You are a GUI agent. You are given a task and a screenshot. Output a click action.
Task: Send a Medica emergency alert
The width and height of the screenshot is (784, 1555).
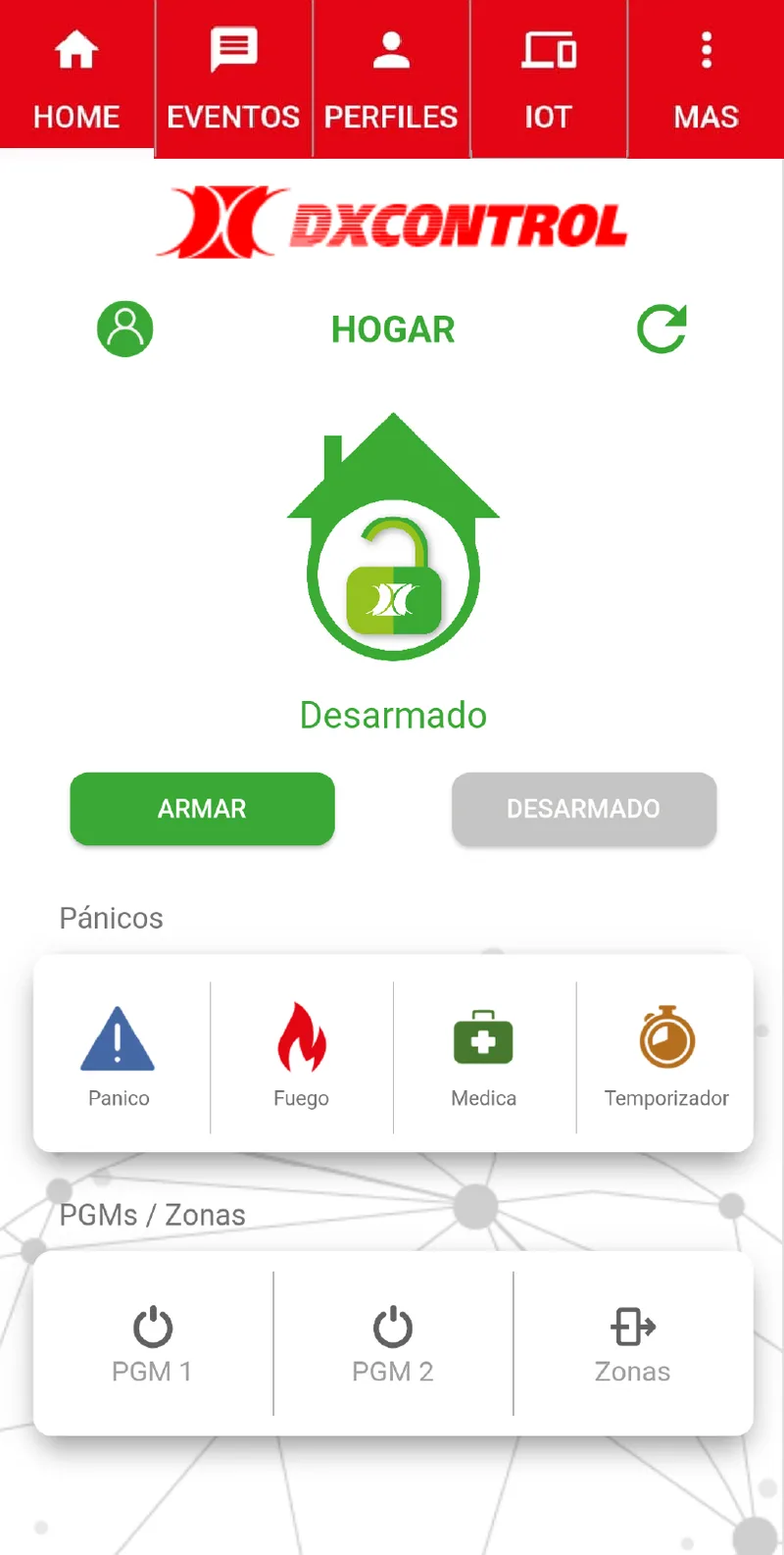coord(484,1057)
